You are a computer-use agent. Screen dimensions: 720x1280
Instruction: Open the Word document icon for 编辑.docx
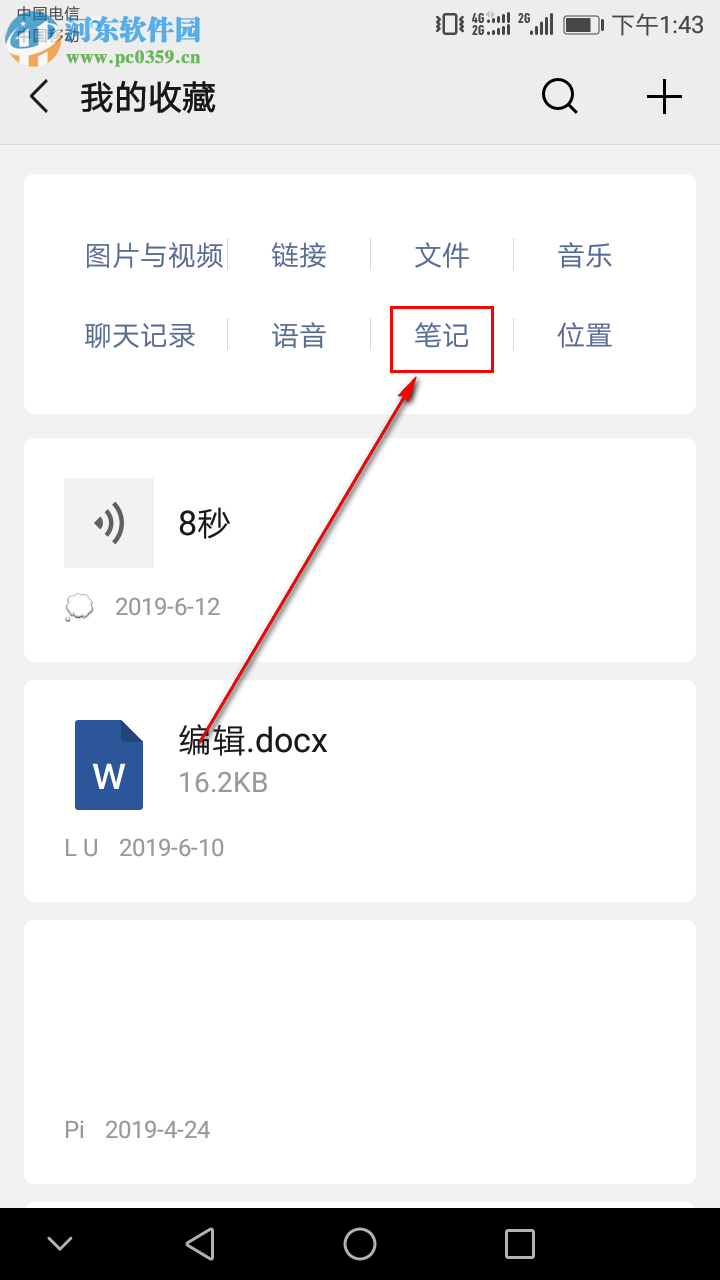coord(108,764)
